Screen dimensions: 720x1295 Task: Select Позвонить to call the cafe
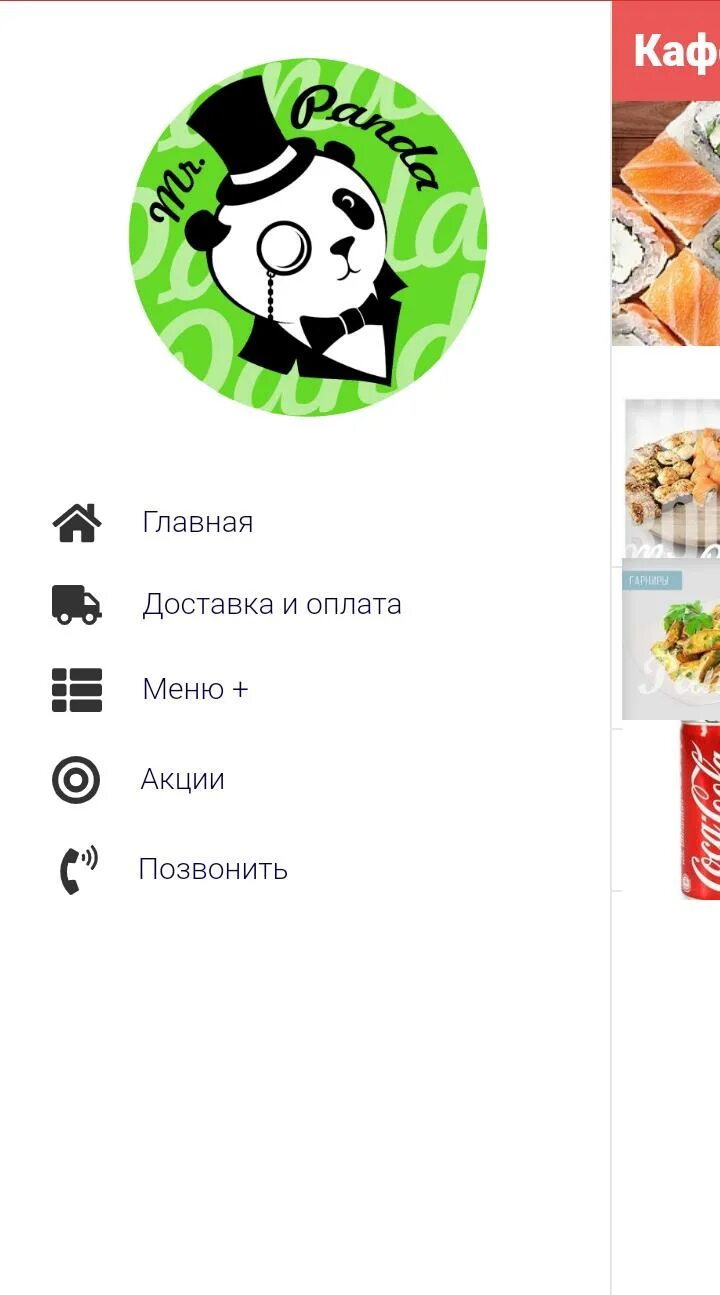click(212, 869)
